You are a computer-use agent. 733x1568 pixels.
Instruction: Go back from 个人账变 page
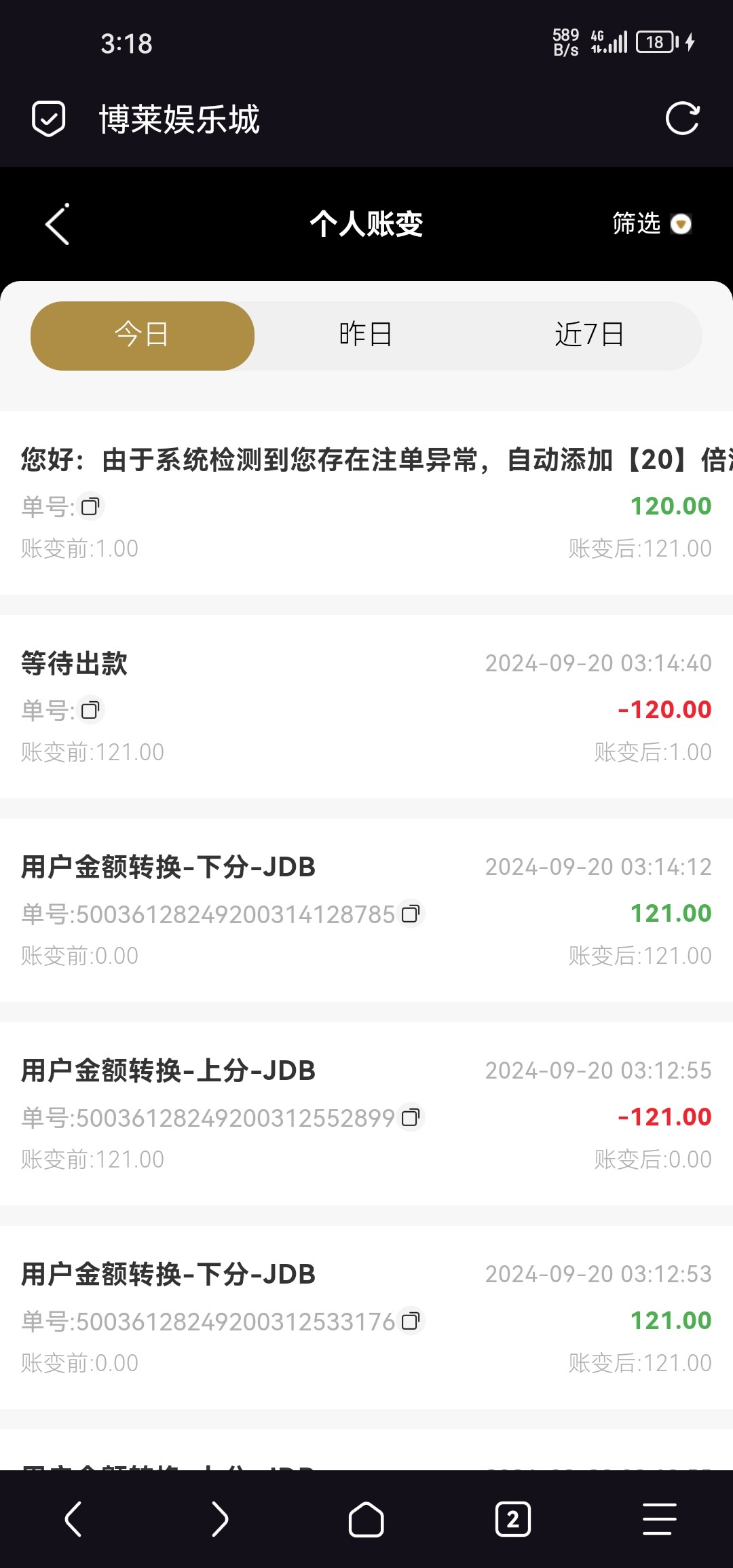[x=58, y=224]
